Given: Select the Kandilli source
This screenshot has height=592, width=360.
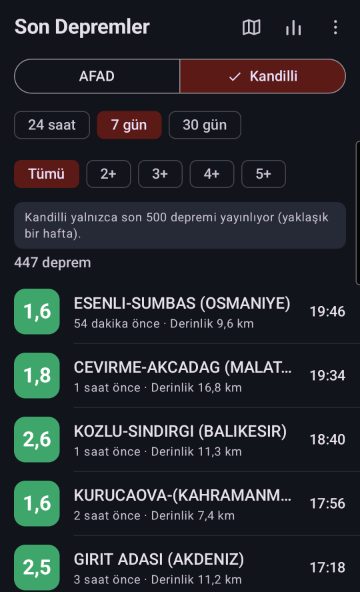Looking at the screenshot, I should click(263, 76).
